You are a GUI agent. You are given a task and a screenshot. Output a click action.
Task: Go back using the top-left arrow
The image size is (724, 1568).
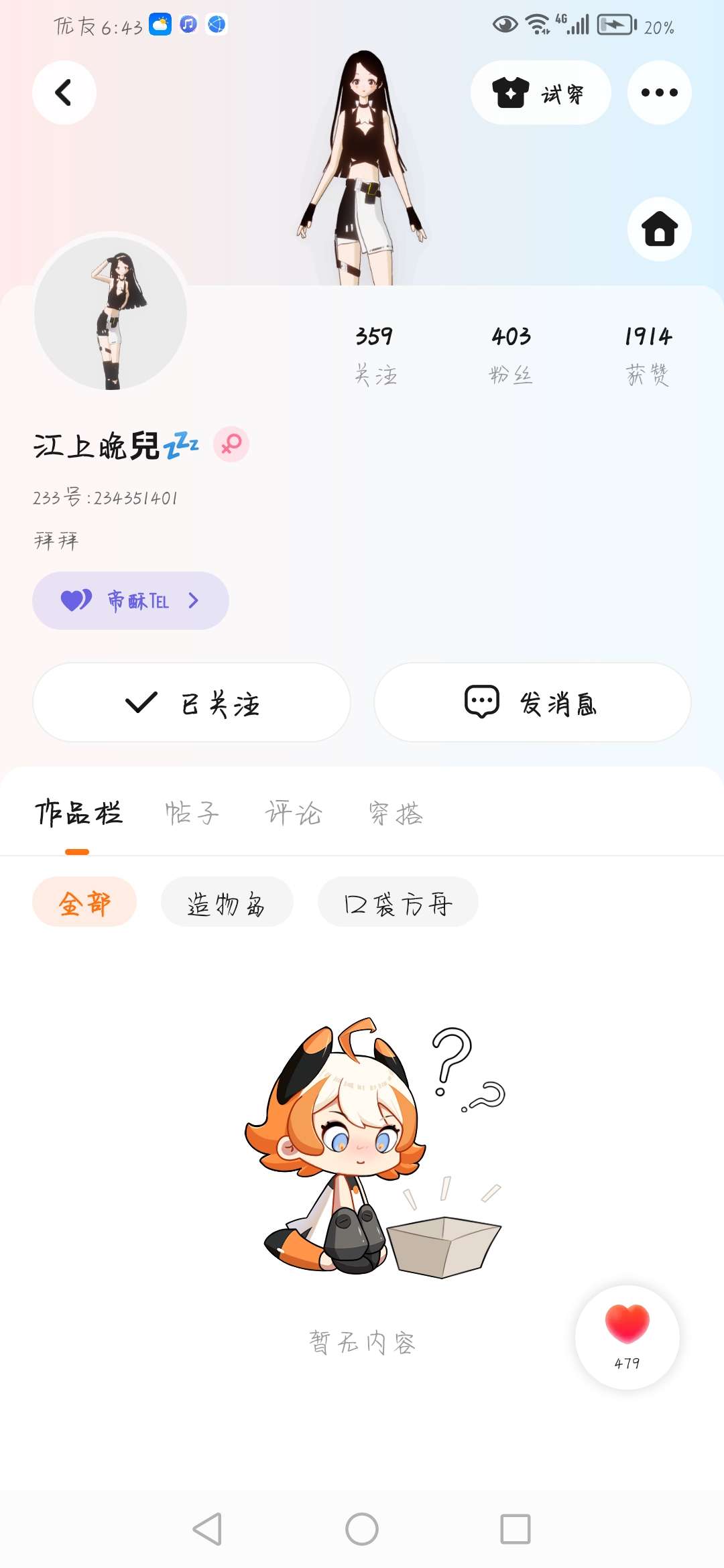click(64, 92)
